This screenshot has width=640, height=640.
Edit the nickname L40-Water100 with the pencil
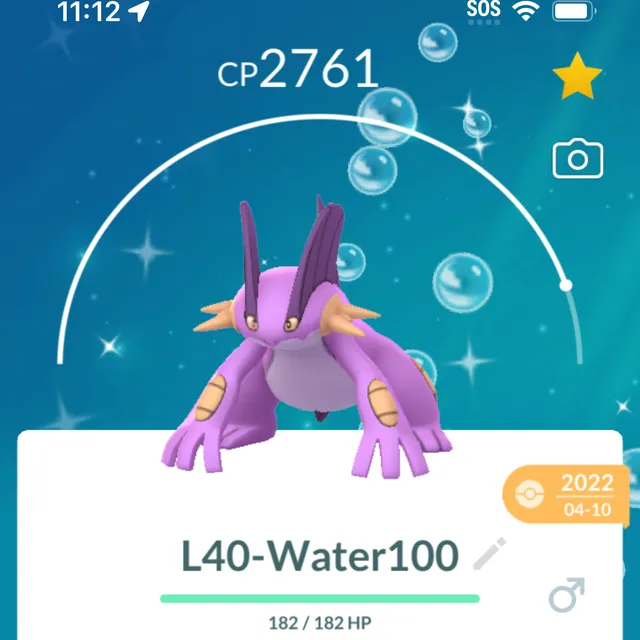click(x=490, y=552)
